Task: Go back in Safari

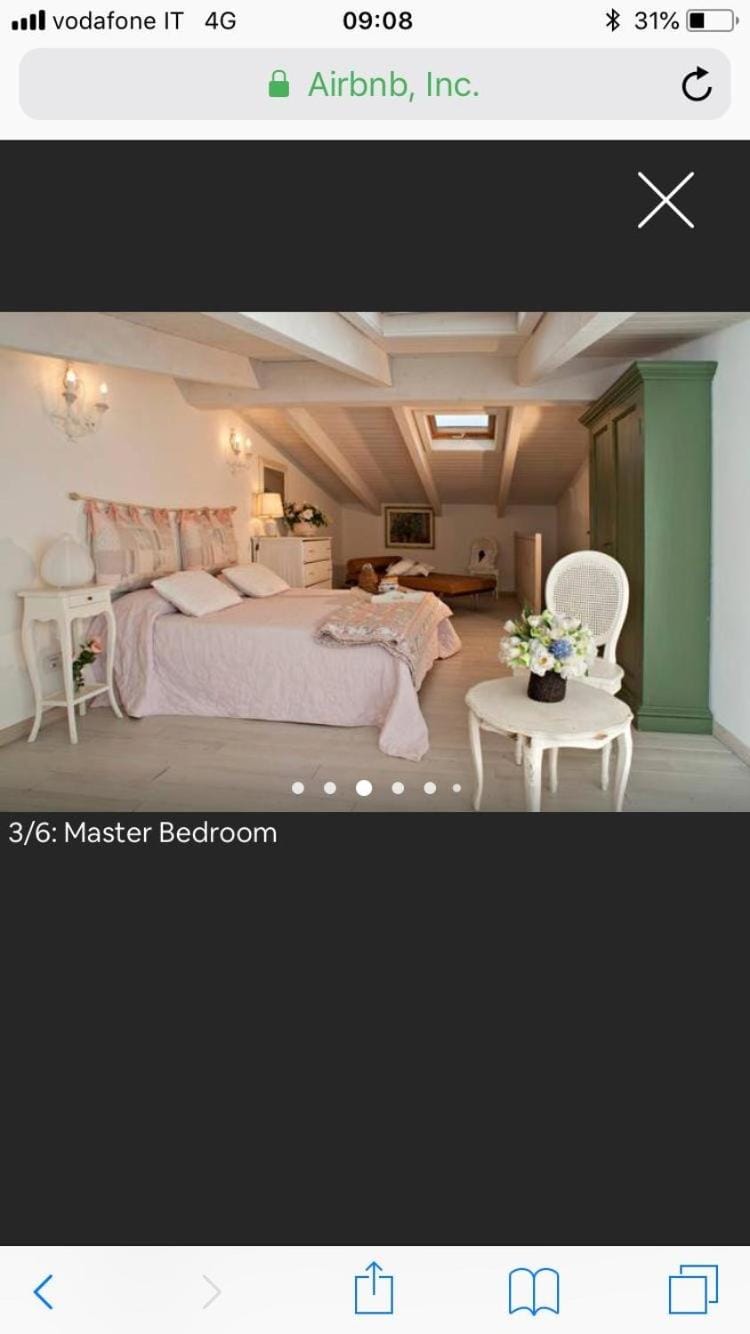Action: point(43,1291)
